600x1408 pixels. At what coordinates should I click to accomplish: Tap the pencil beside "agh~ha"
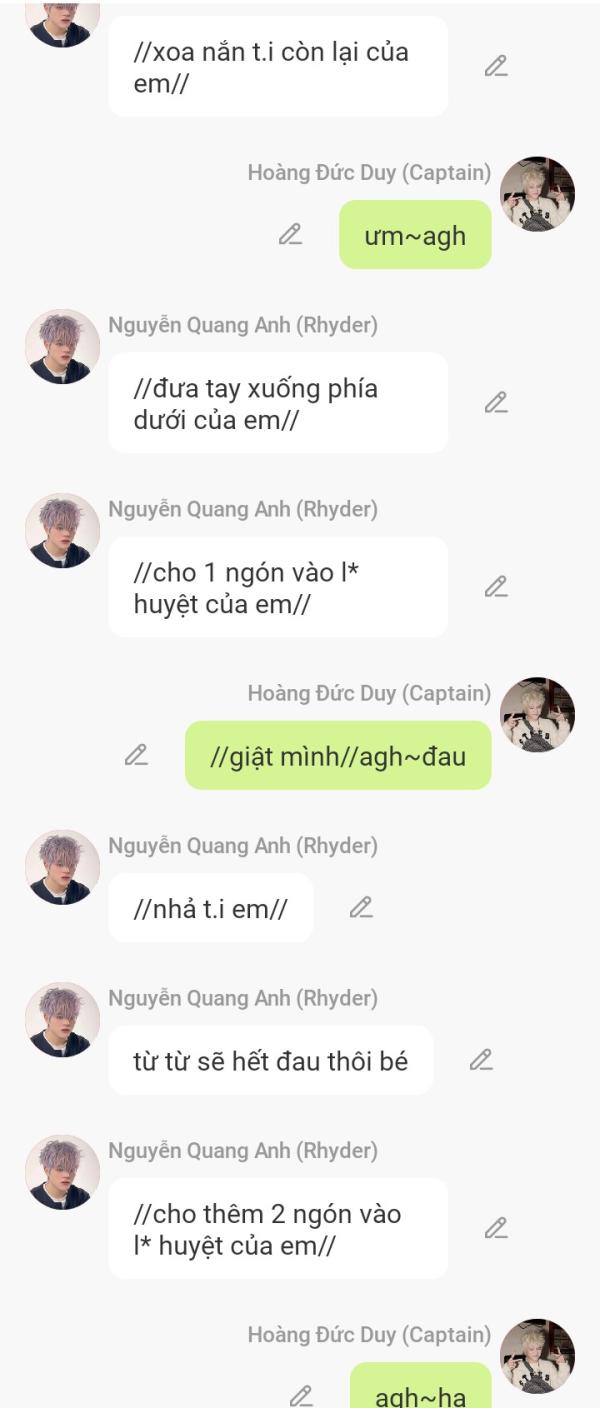tap(301, 1395)
